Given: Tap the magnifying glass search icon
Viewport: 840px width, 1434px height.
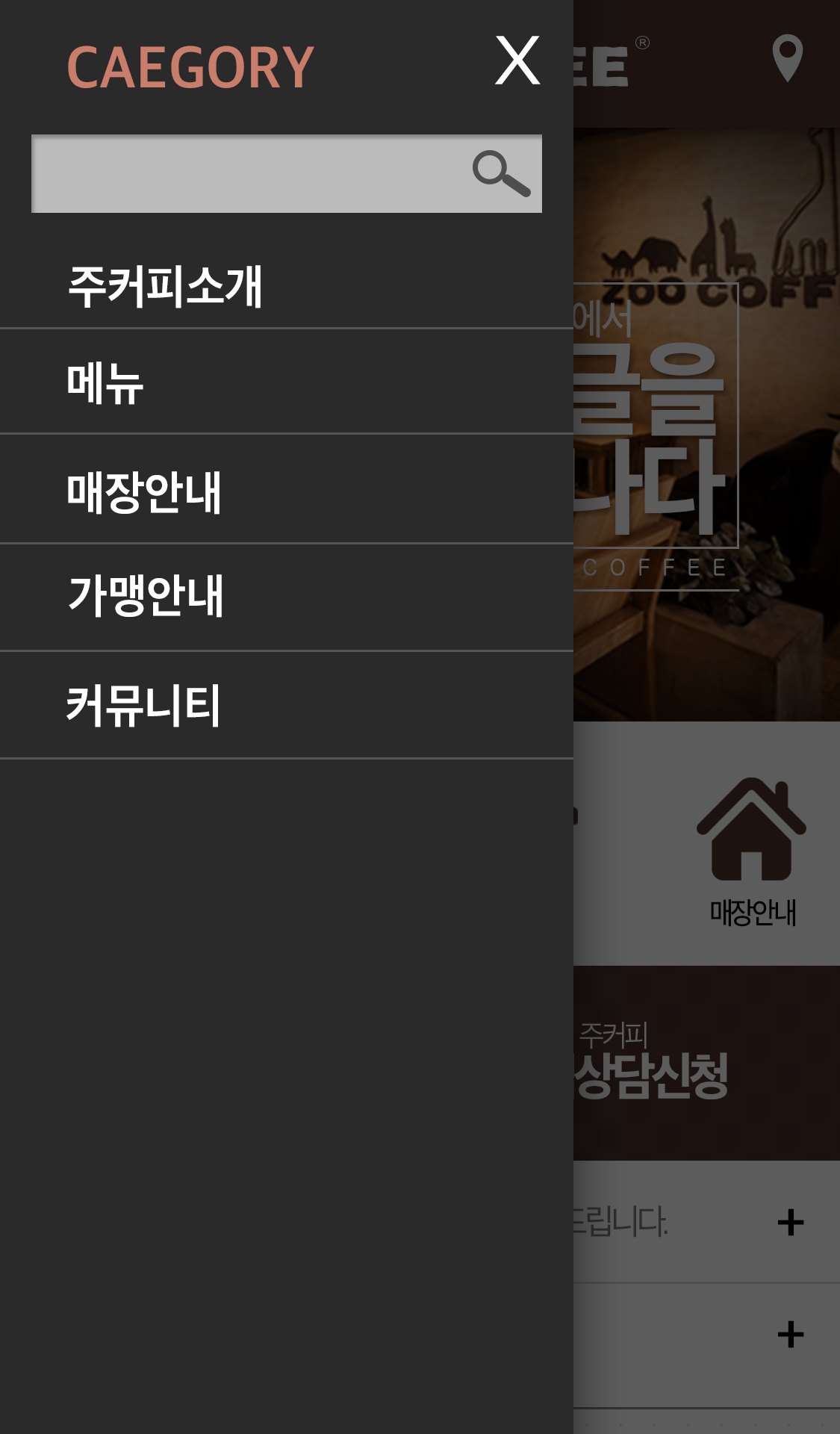Looking at the screenshot, I should (501, 174).
